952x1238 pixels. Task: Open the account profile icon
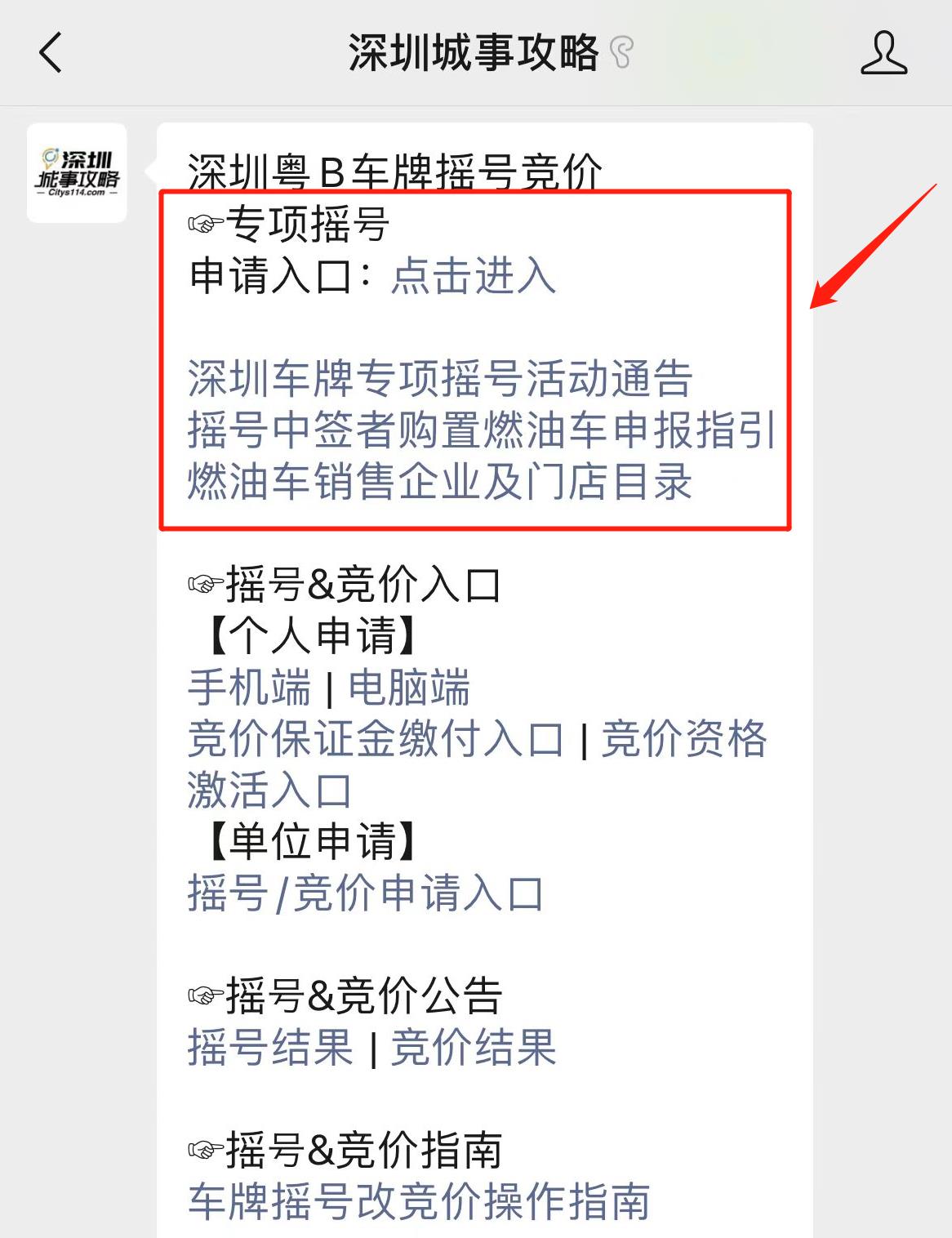883,53
